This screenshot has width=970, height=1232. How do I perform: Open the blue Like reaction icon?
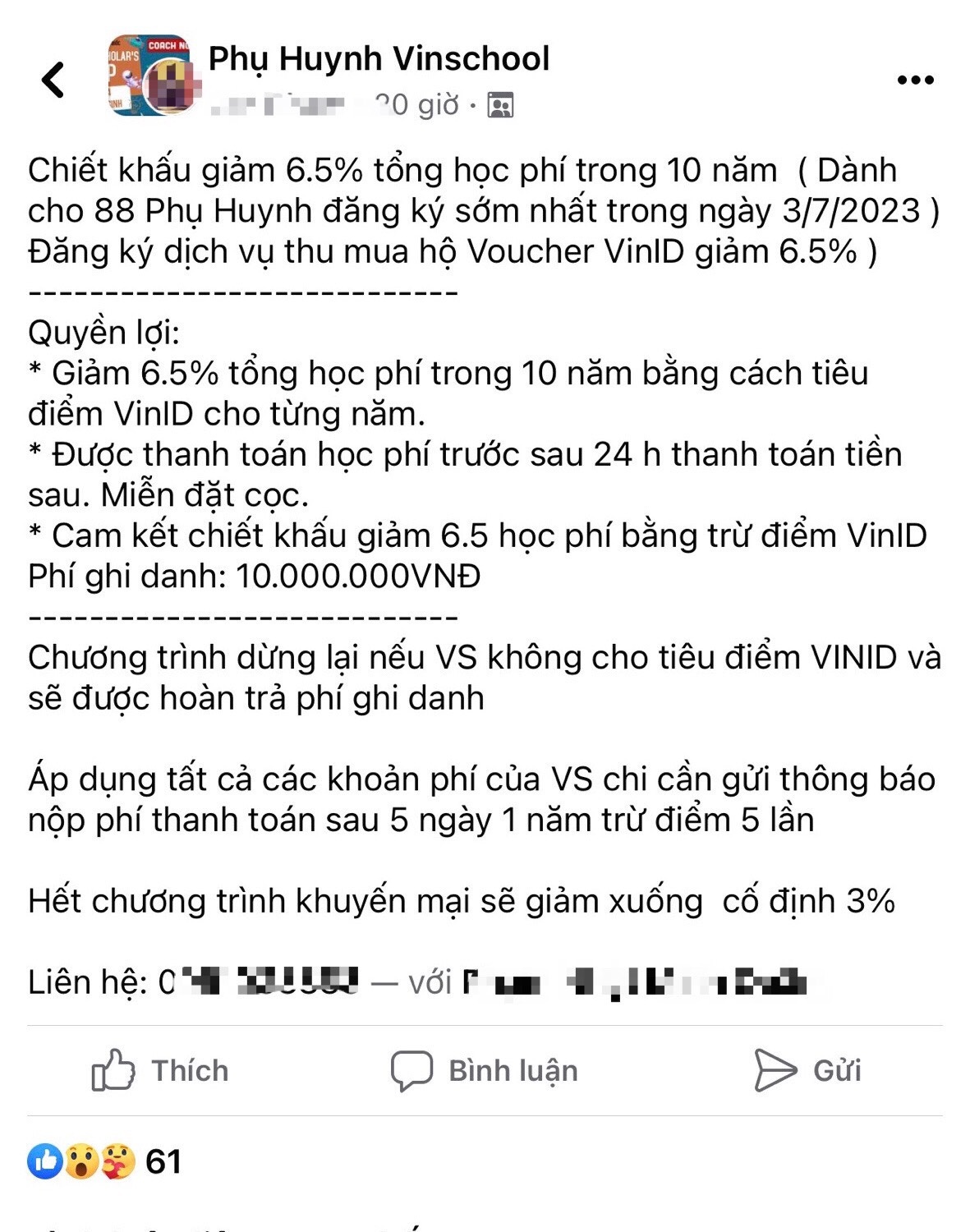[45, 1161]
